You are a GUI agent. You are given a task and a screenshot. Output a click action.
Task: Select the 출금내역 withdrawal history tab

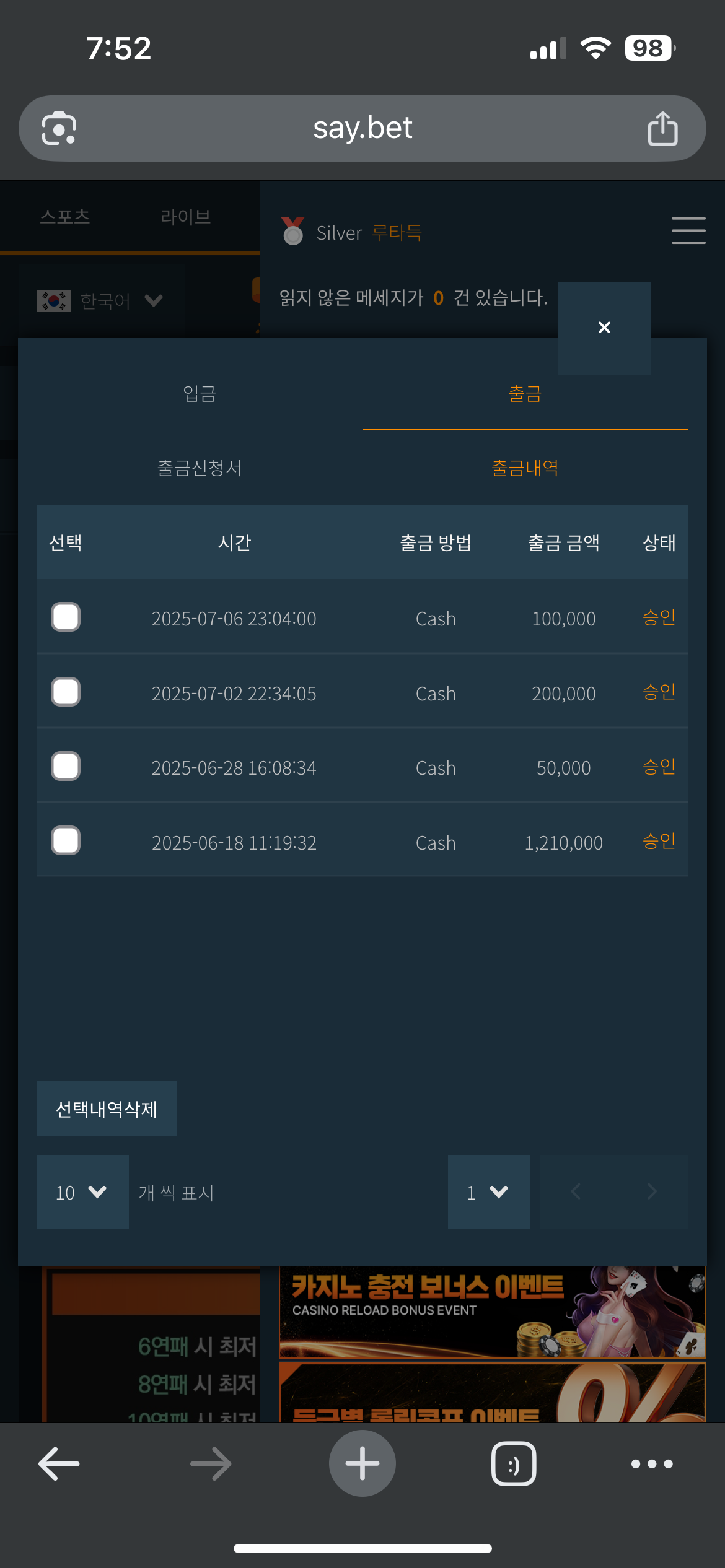[525, 468]
